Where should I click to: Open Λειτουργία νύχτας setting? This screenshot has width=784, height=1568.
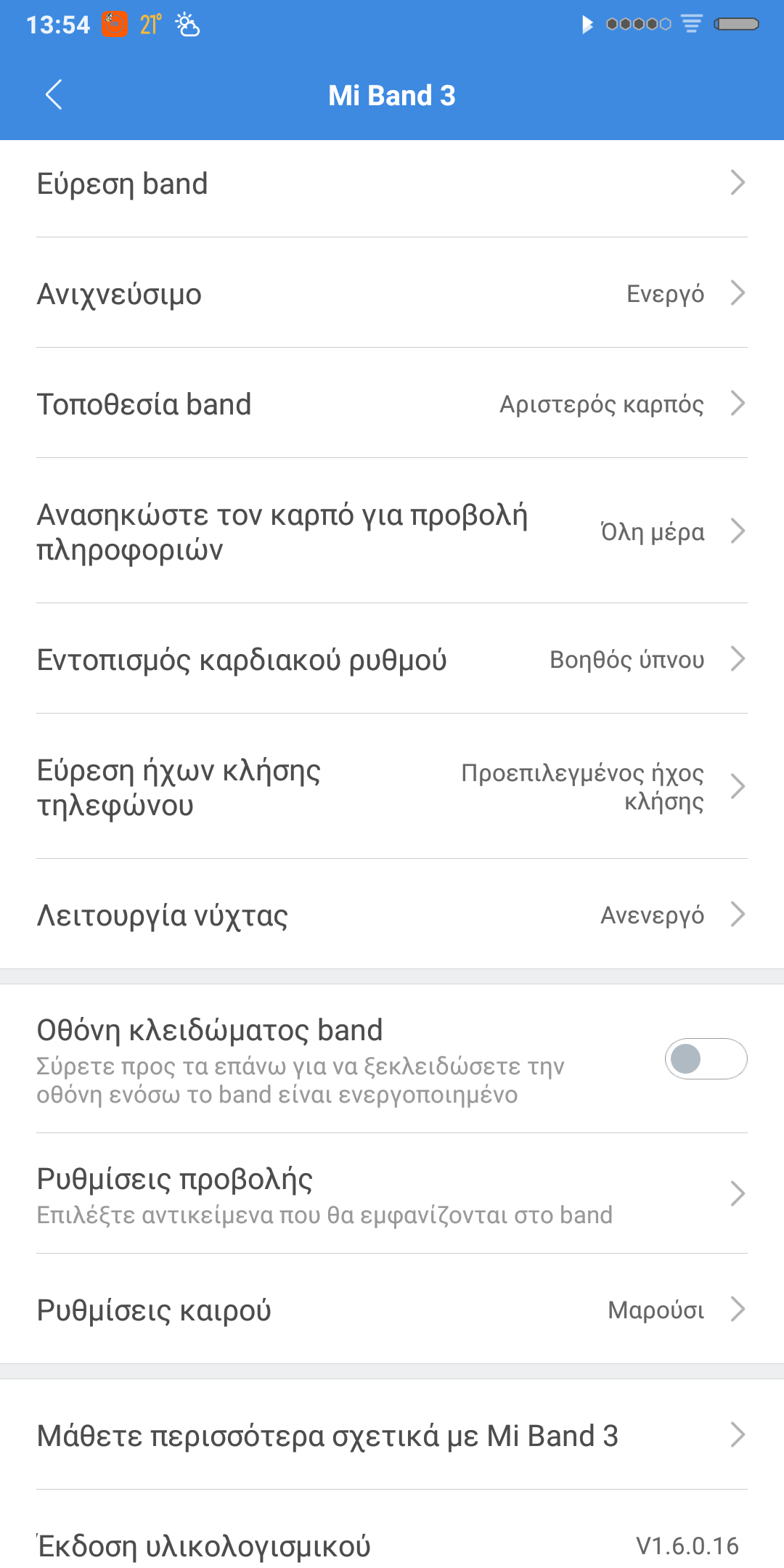pyautogui.click(x=392, y=915)
